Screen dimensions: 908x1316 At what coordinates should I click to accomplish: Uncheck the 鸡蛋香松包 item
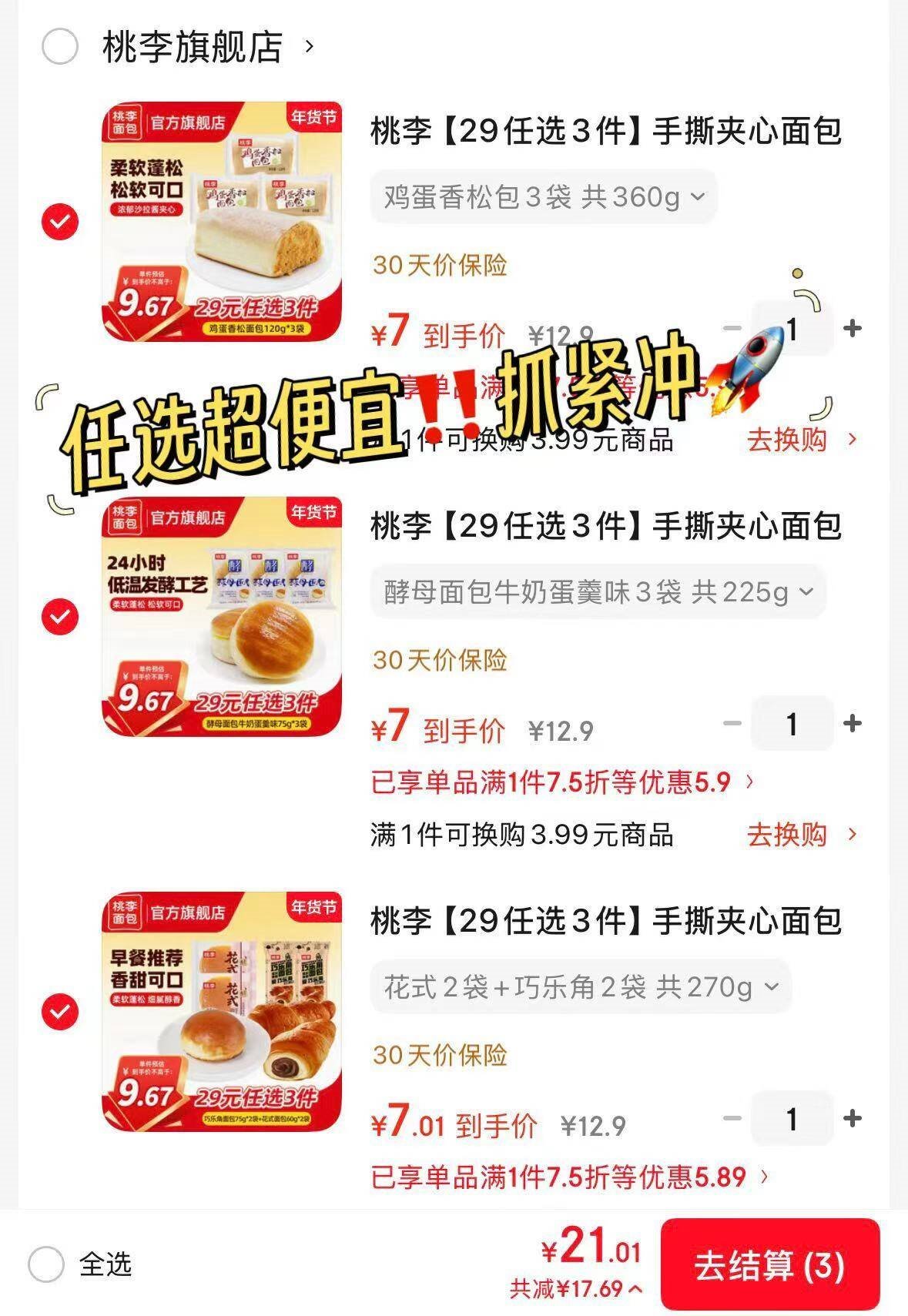(x=60, y=223)
